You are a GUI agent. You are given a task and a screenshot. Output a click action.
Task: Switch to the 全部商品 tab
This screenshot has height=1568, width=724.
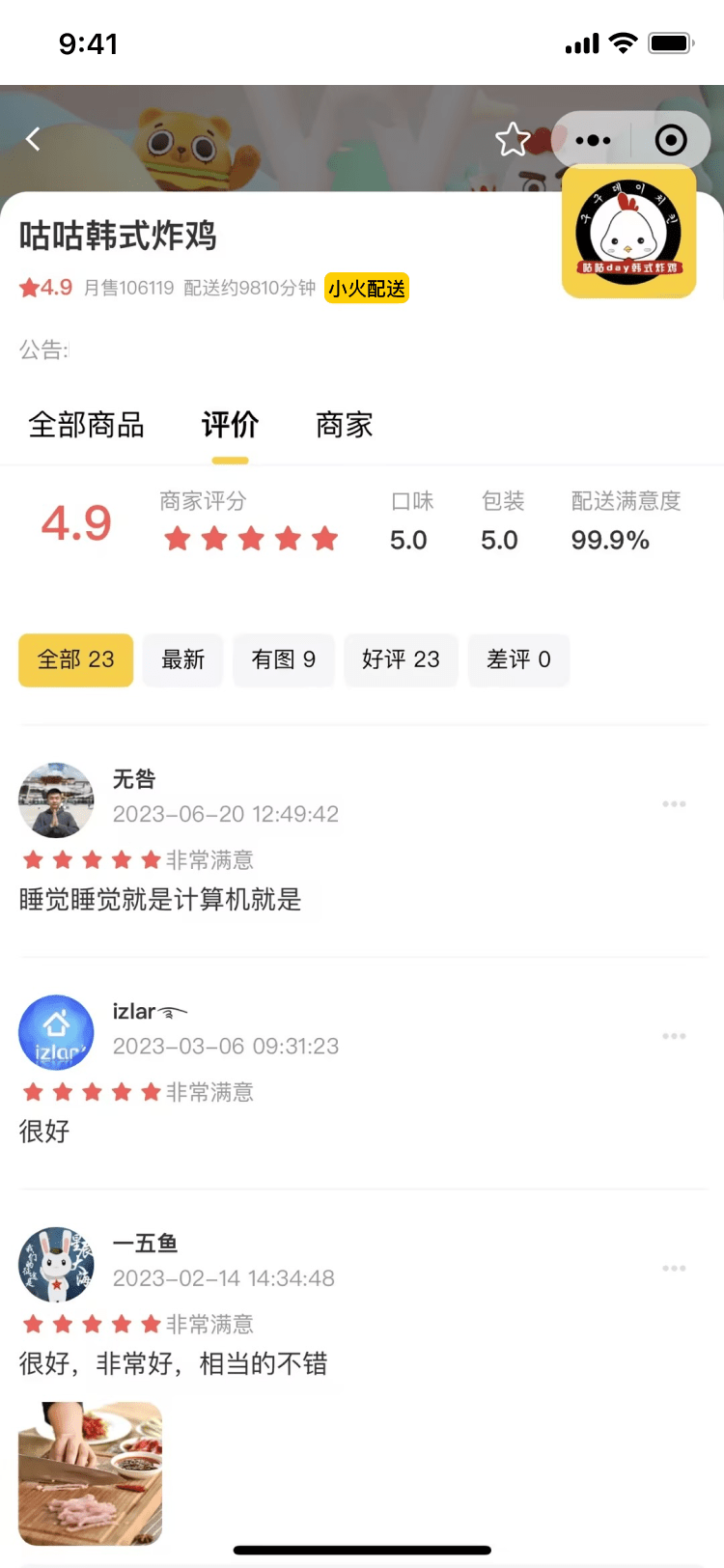86,425
